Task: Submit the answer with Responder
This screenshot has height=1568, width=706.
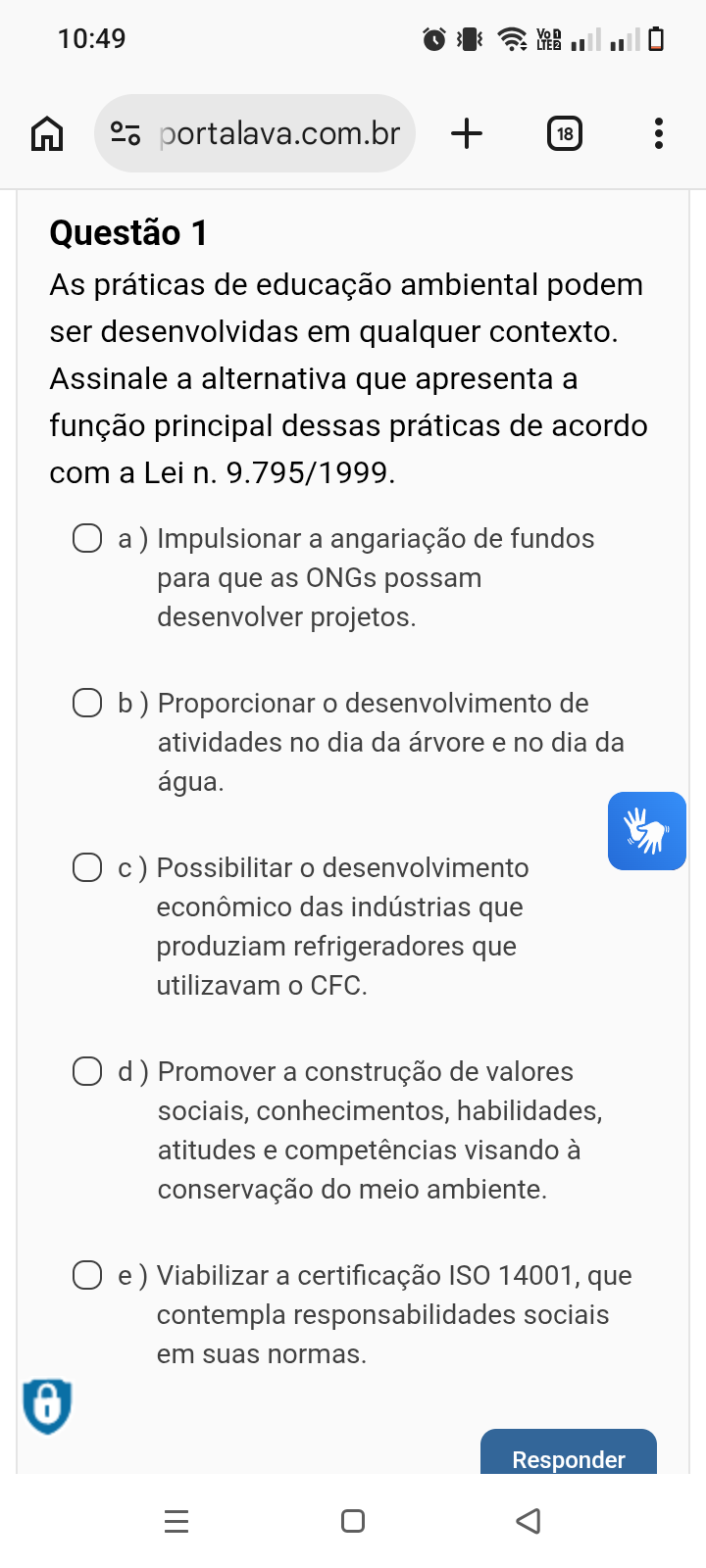Action: click(568, 1454)
